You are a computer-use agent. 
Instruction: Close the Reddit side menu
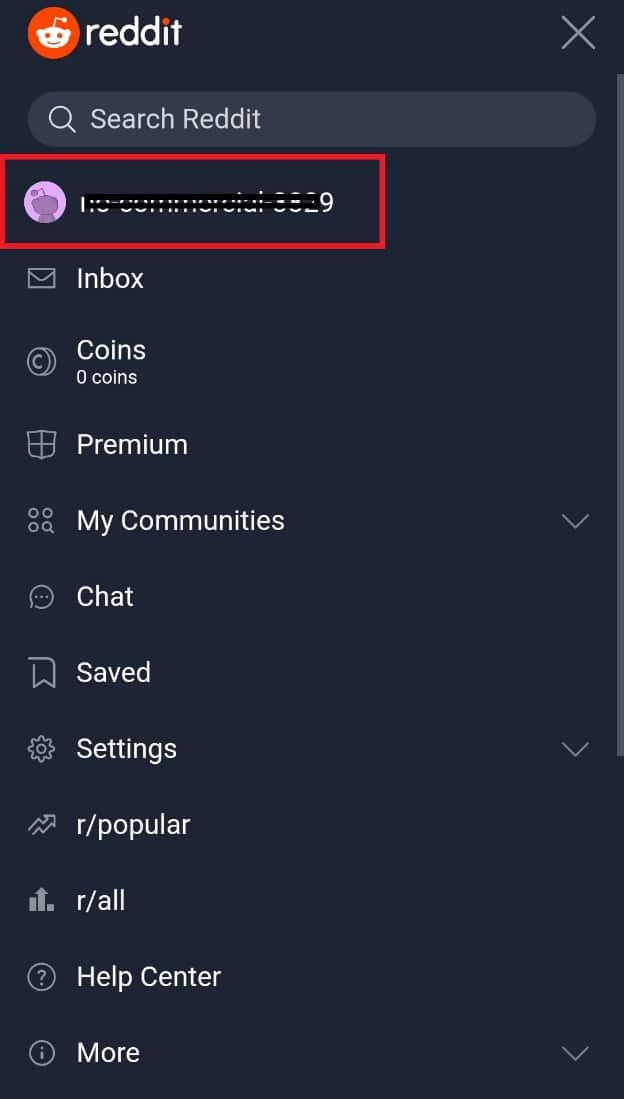[x=578, y=34]
